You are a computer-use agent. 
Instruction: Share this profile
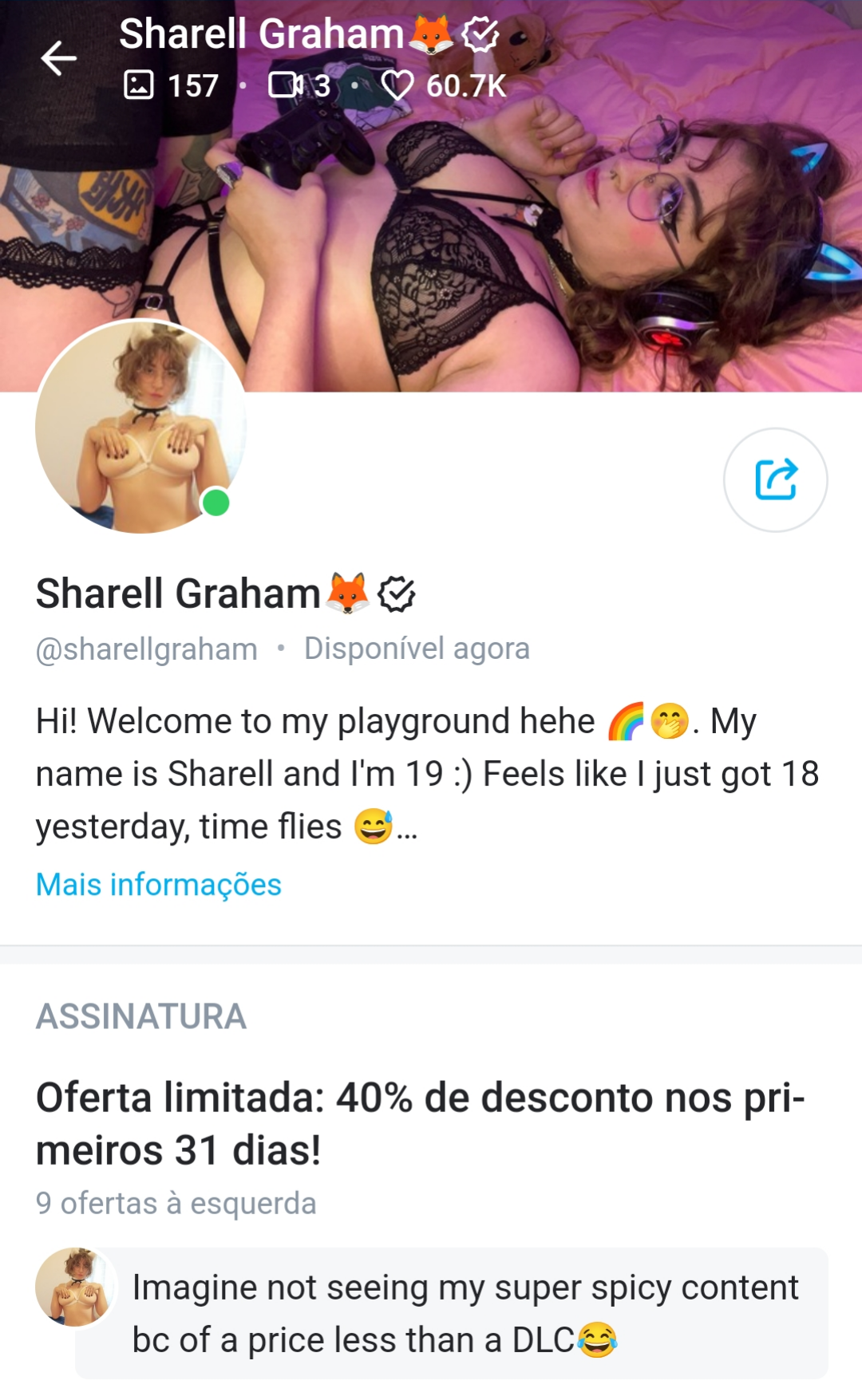point(775,479)
